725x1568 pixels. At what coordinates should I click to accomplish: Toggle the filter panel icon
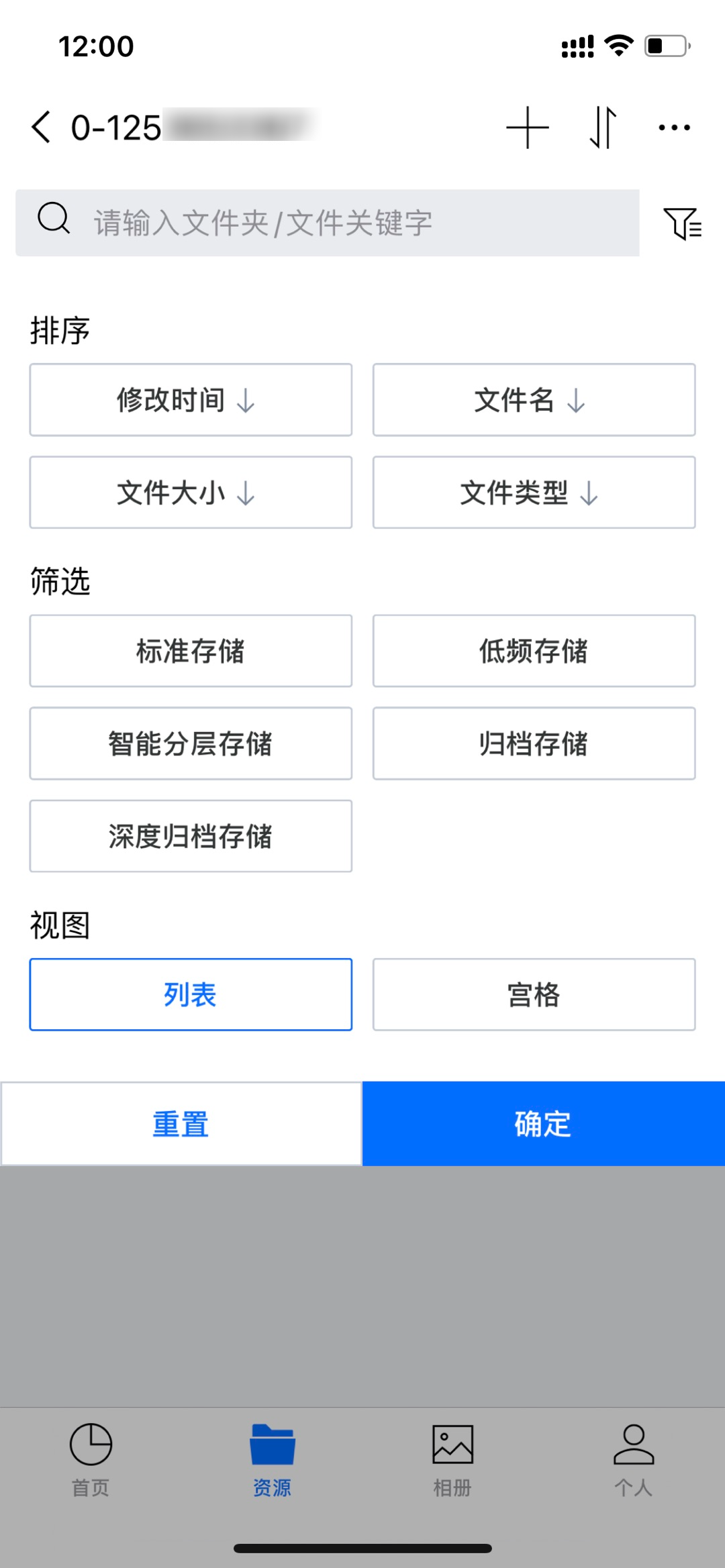coord(683,223)
